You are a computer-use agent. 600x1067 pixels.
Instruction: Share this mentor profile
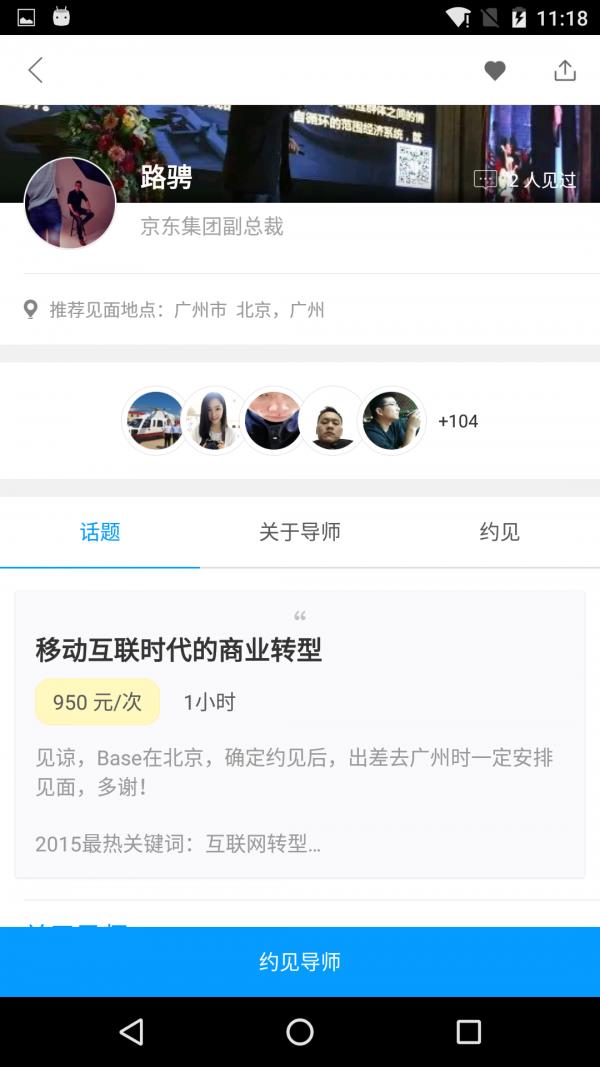tap(565, 70)
